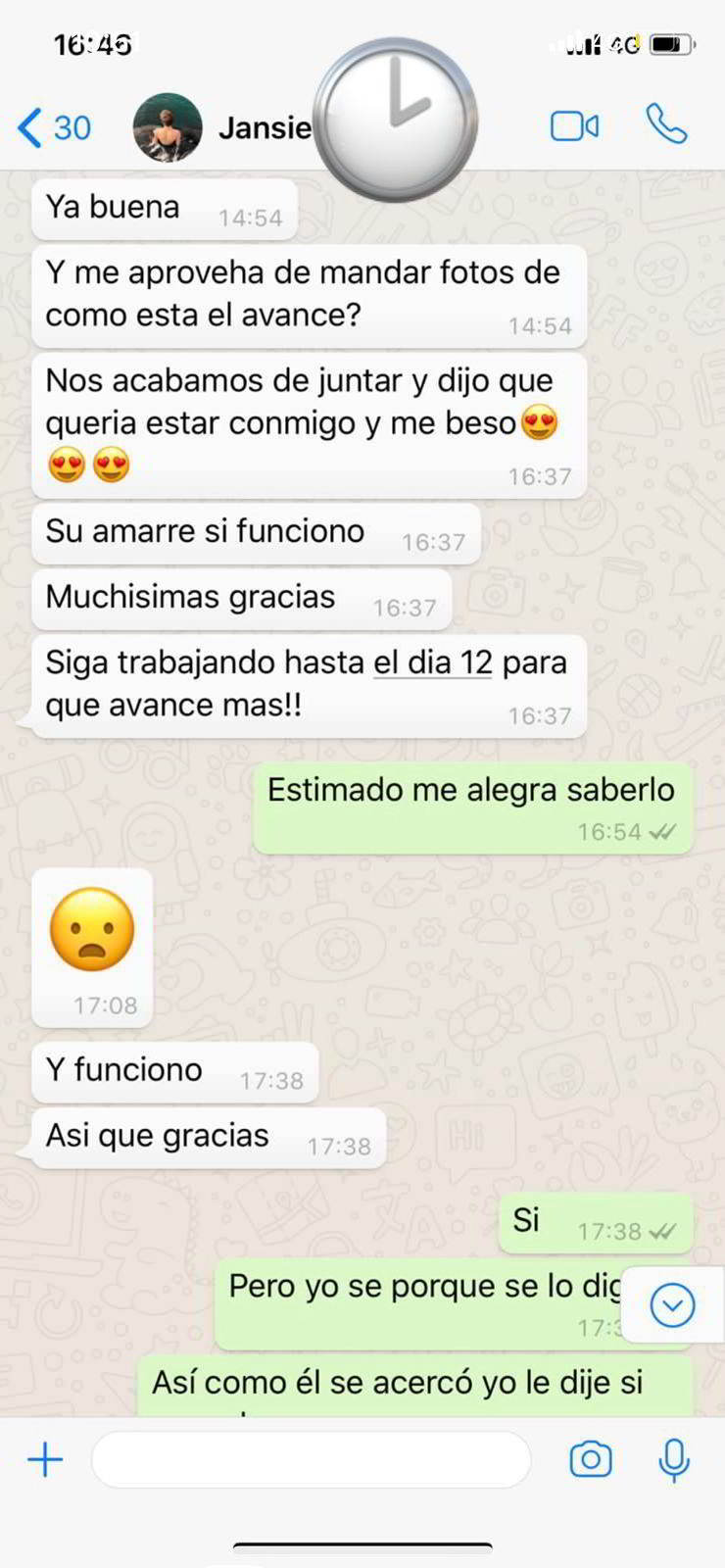Screen dimensions: 725x1568
Task: Focus the message text field
Action: 312,1459
